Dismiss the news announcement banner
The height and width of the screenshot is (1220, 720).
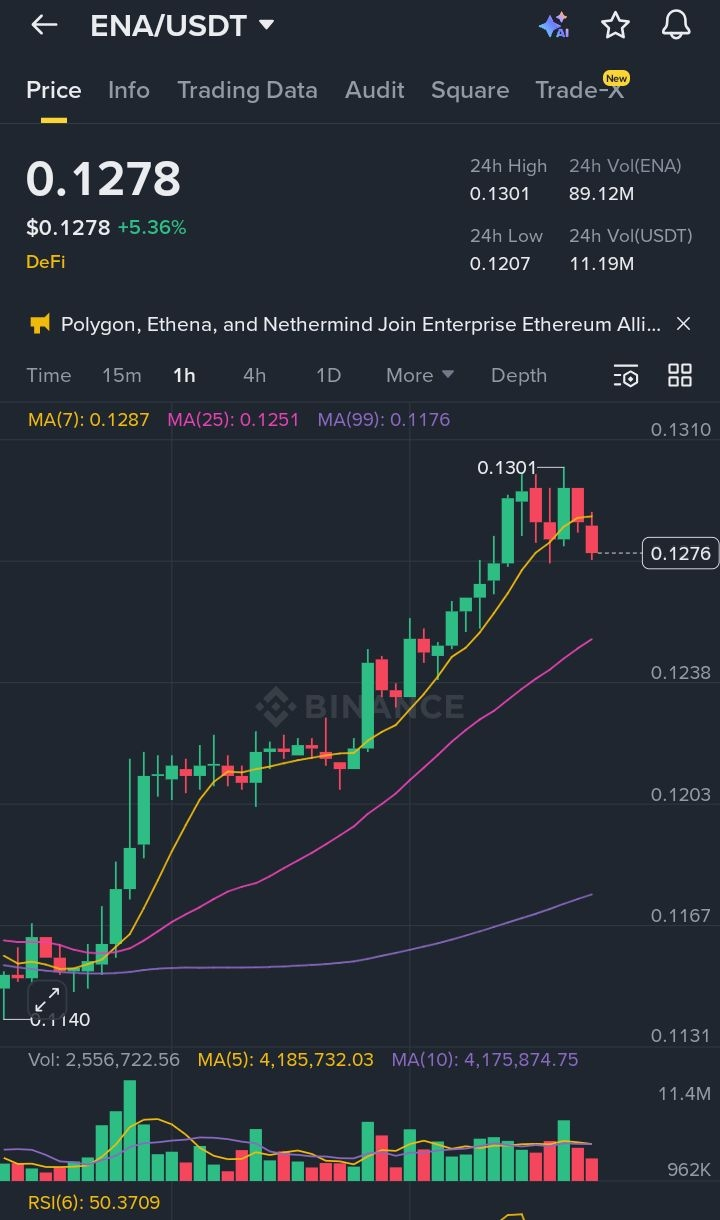(683, 324)
